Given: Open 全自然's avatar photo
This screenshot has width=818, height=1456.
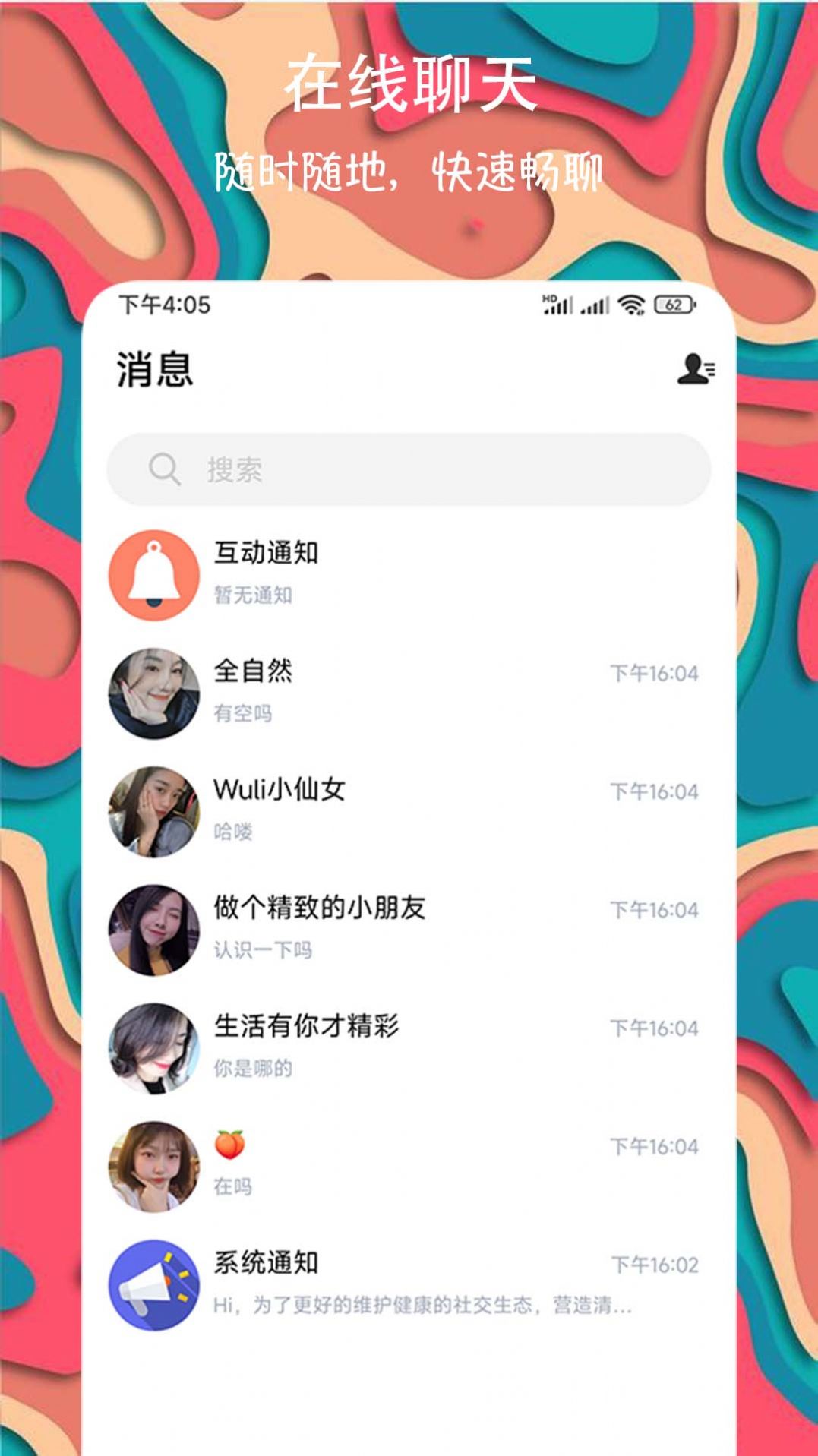Looking at the screenshot, I should [x=154, y=693].
